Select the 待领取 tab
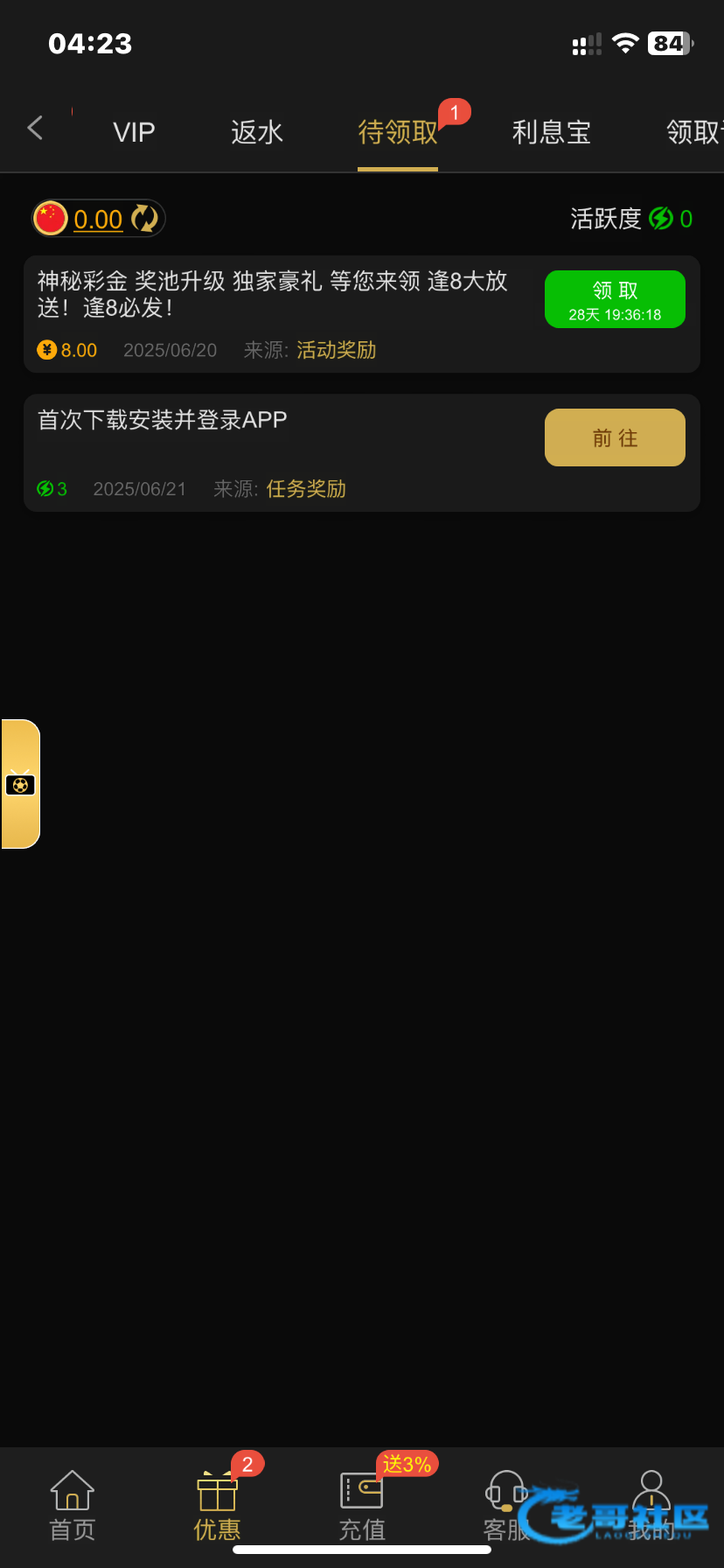 (398, 132)
